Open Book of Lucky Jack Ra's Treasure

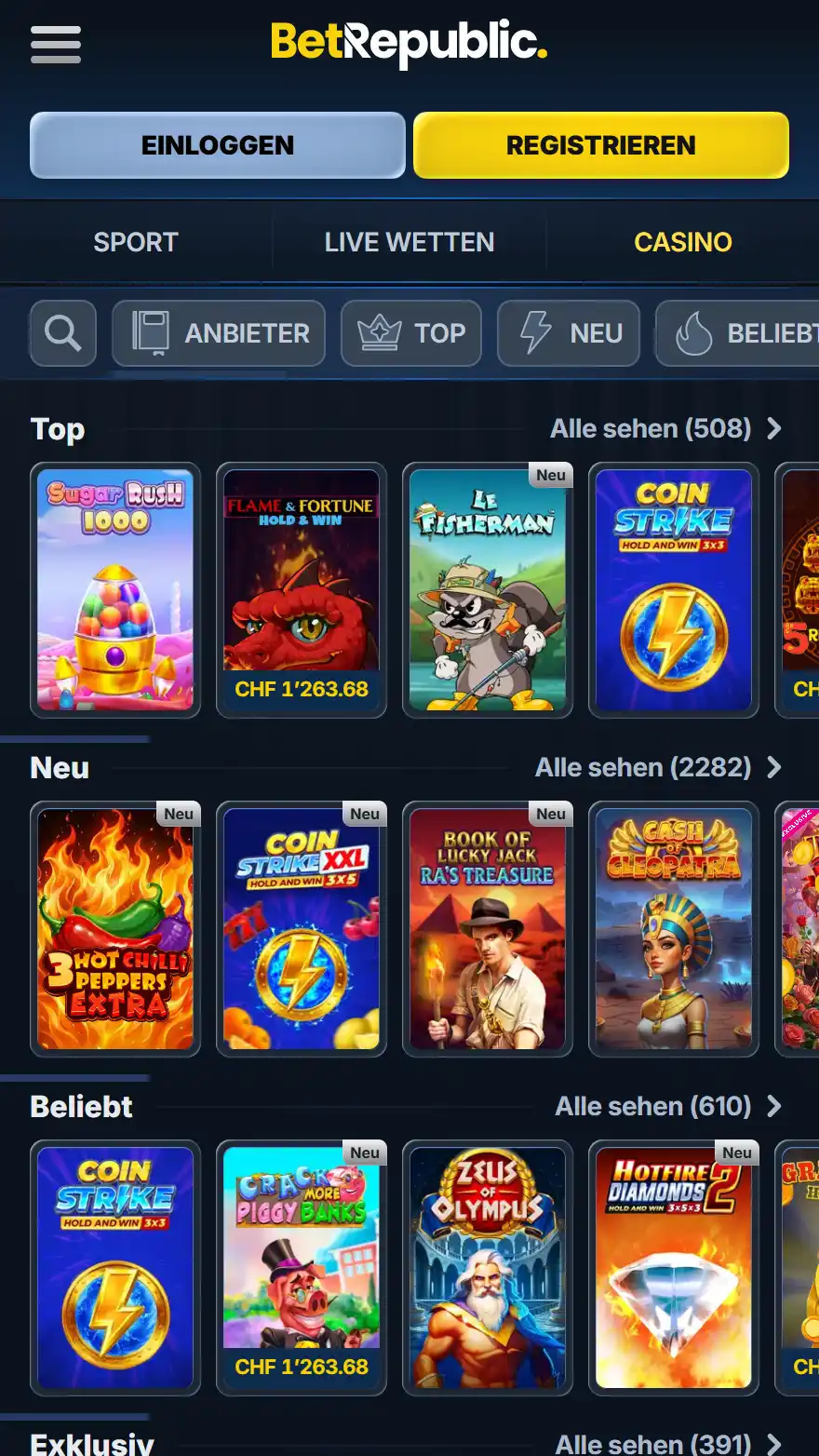[487, 929]
